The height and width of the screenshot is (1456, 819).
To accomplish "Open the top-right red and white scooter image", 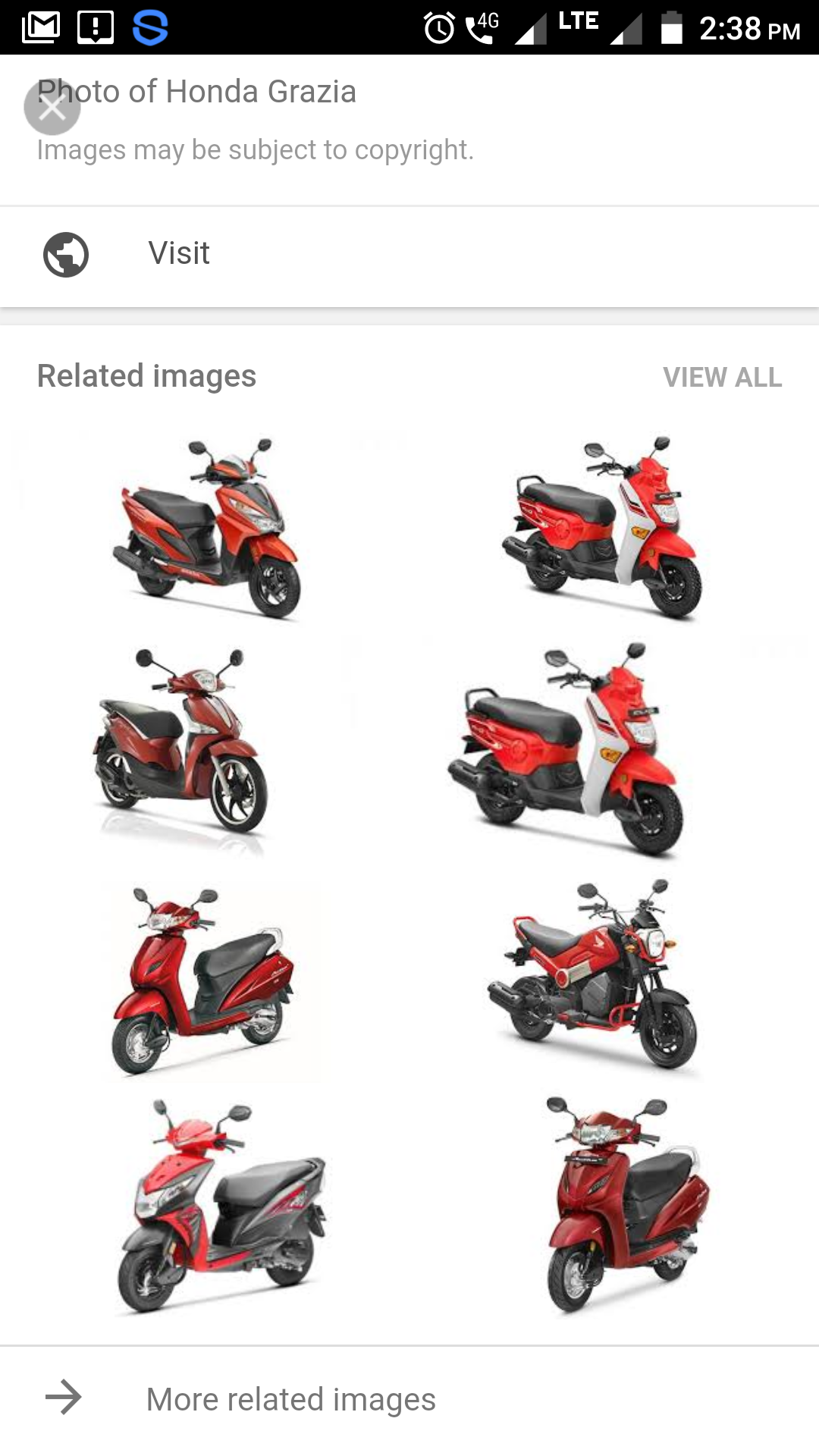I will [603, 527].
